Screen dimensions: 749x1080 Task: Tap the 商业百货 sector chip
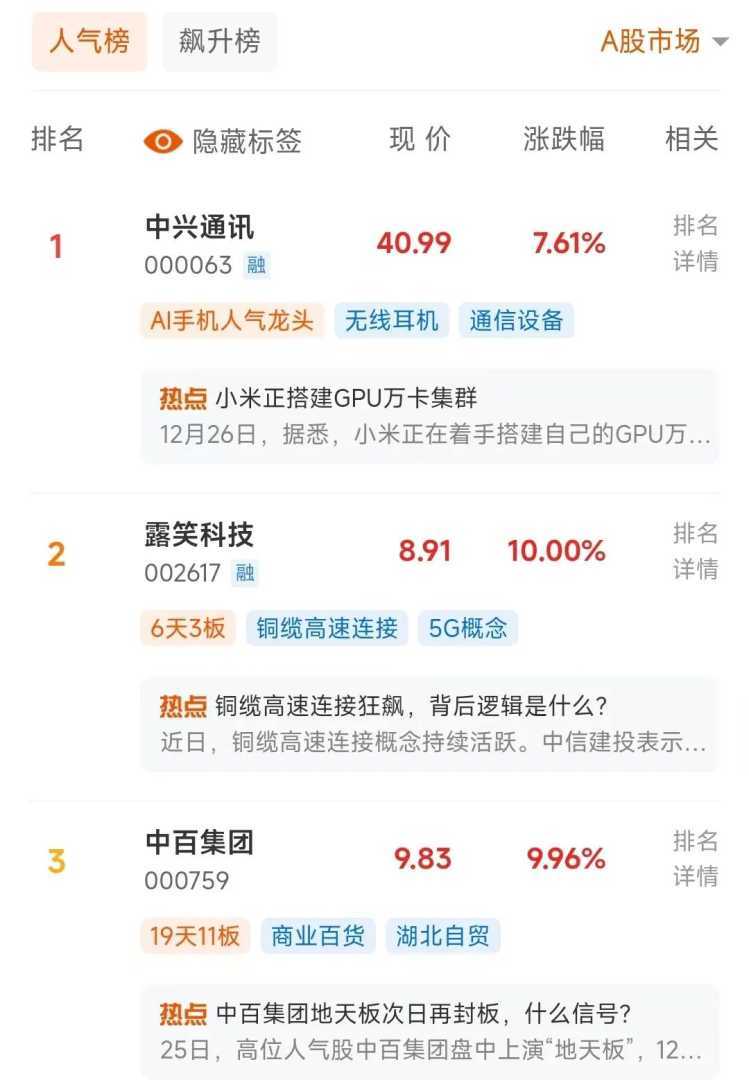(318, 936)
